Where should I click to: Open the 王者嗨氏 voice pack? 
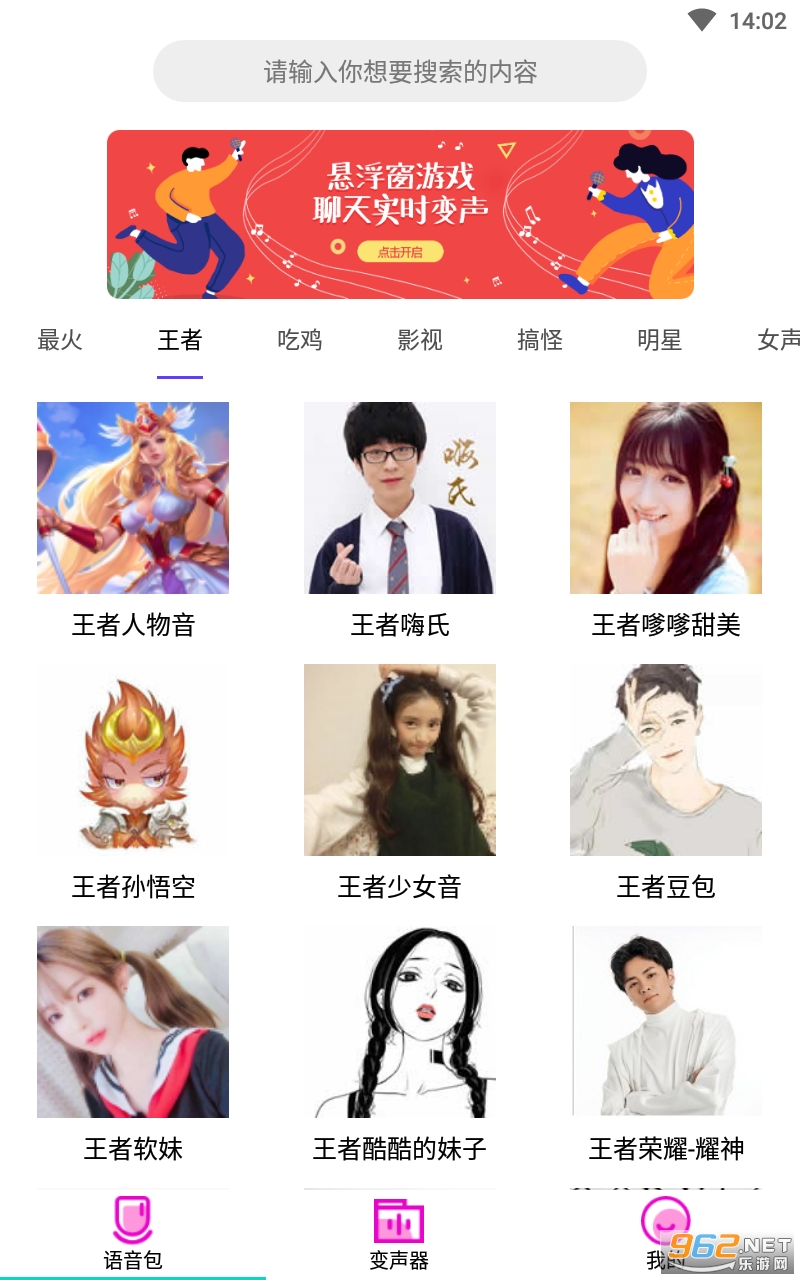[400, 498]
